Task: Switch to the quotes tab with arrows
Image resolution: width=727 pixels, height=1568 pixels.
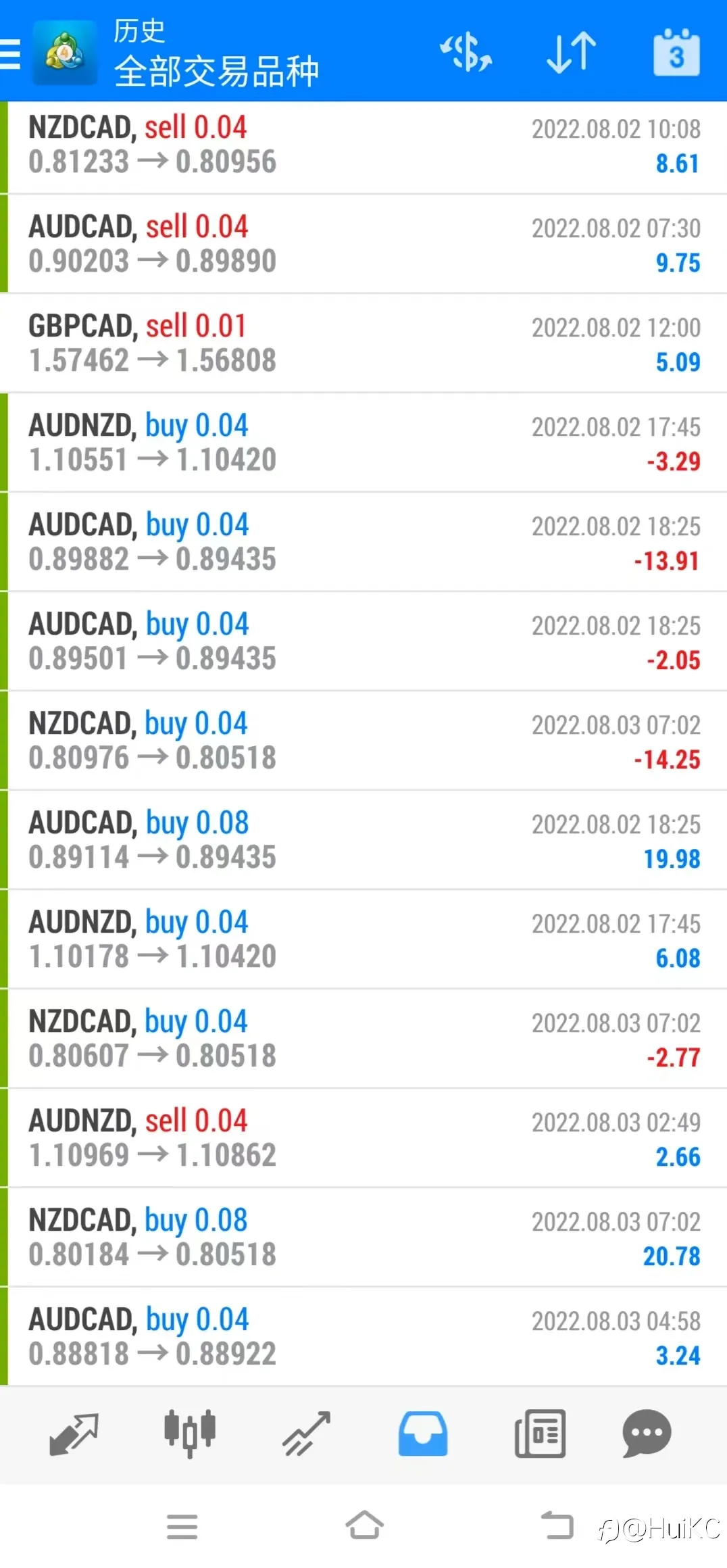Action: pyautogui.click(x=74, y=1434)
